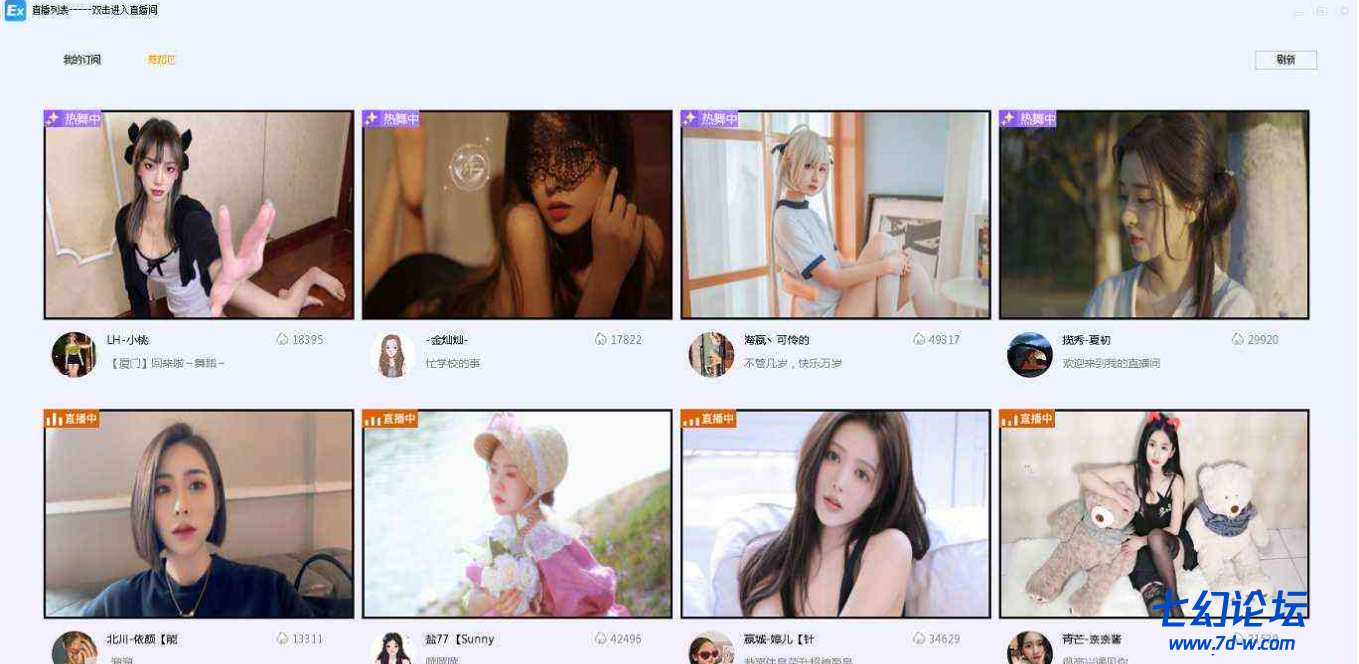Open 盐77【Sunny live stream card
Viewport: 1359px width, 664px height.
coord(517,514)
